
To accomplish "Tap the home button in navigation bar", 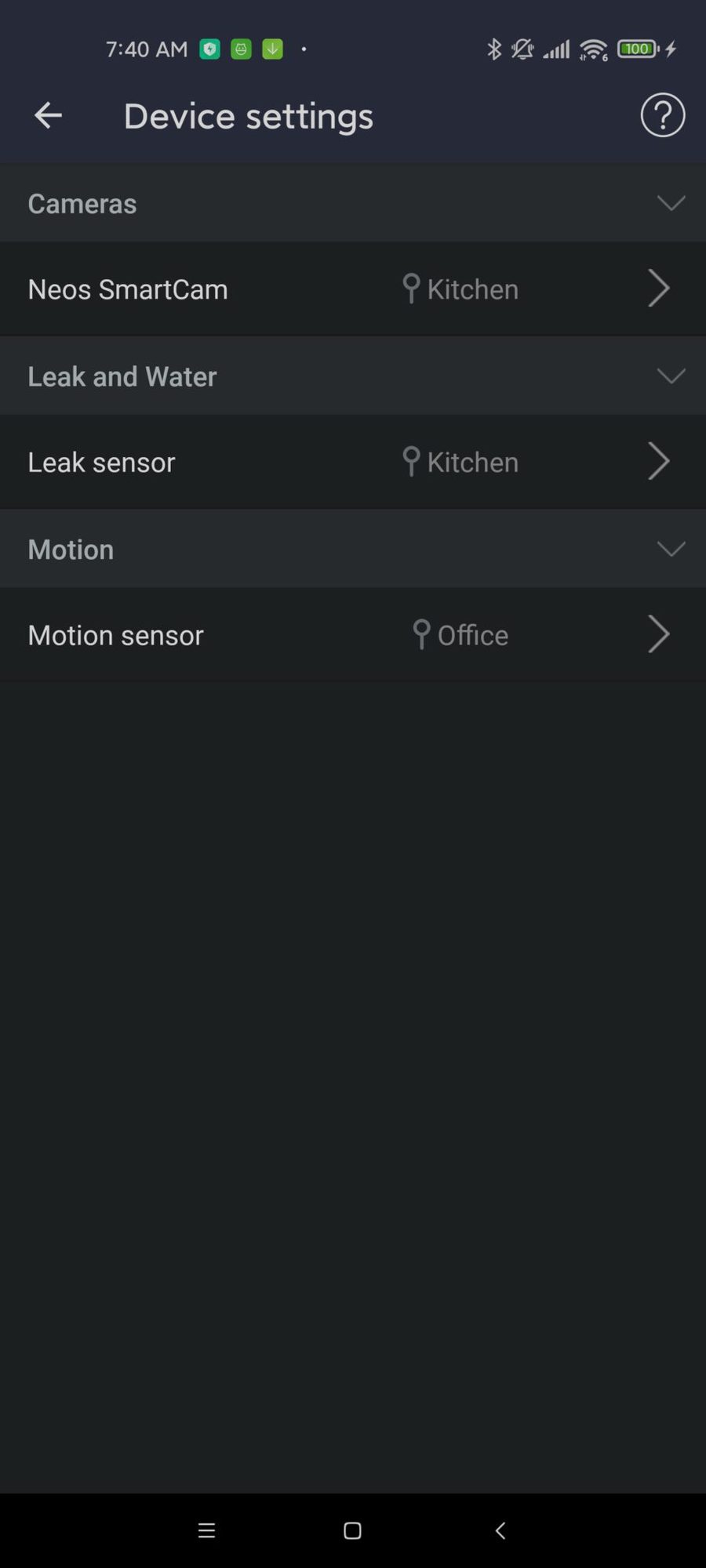I will [352, 1530].
